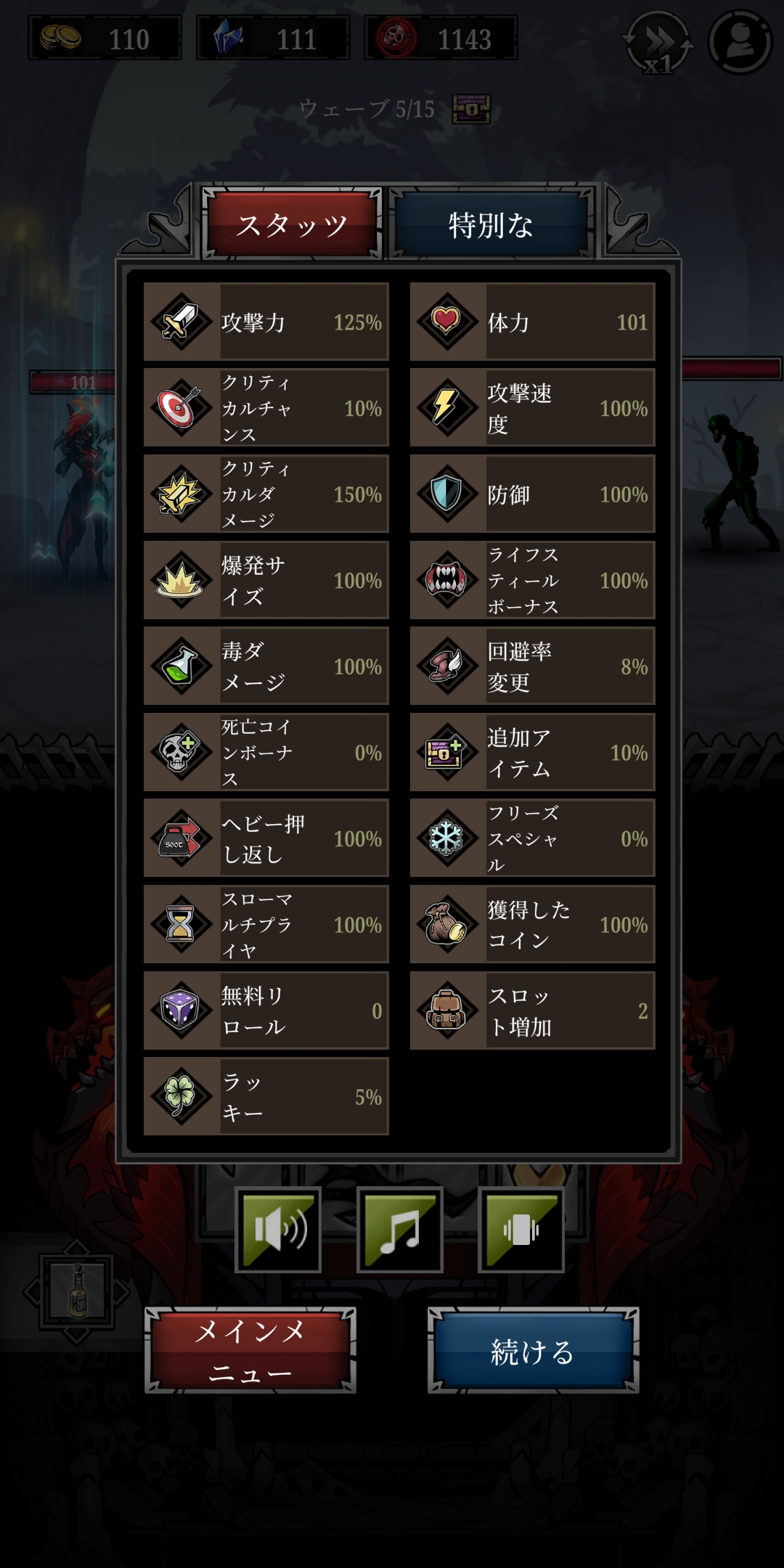784x1568 pixels.
Task: Toggle the sound effects speaker button
Action: pos(278,1230)
